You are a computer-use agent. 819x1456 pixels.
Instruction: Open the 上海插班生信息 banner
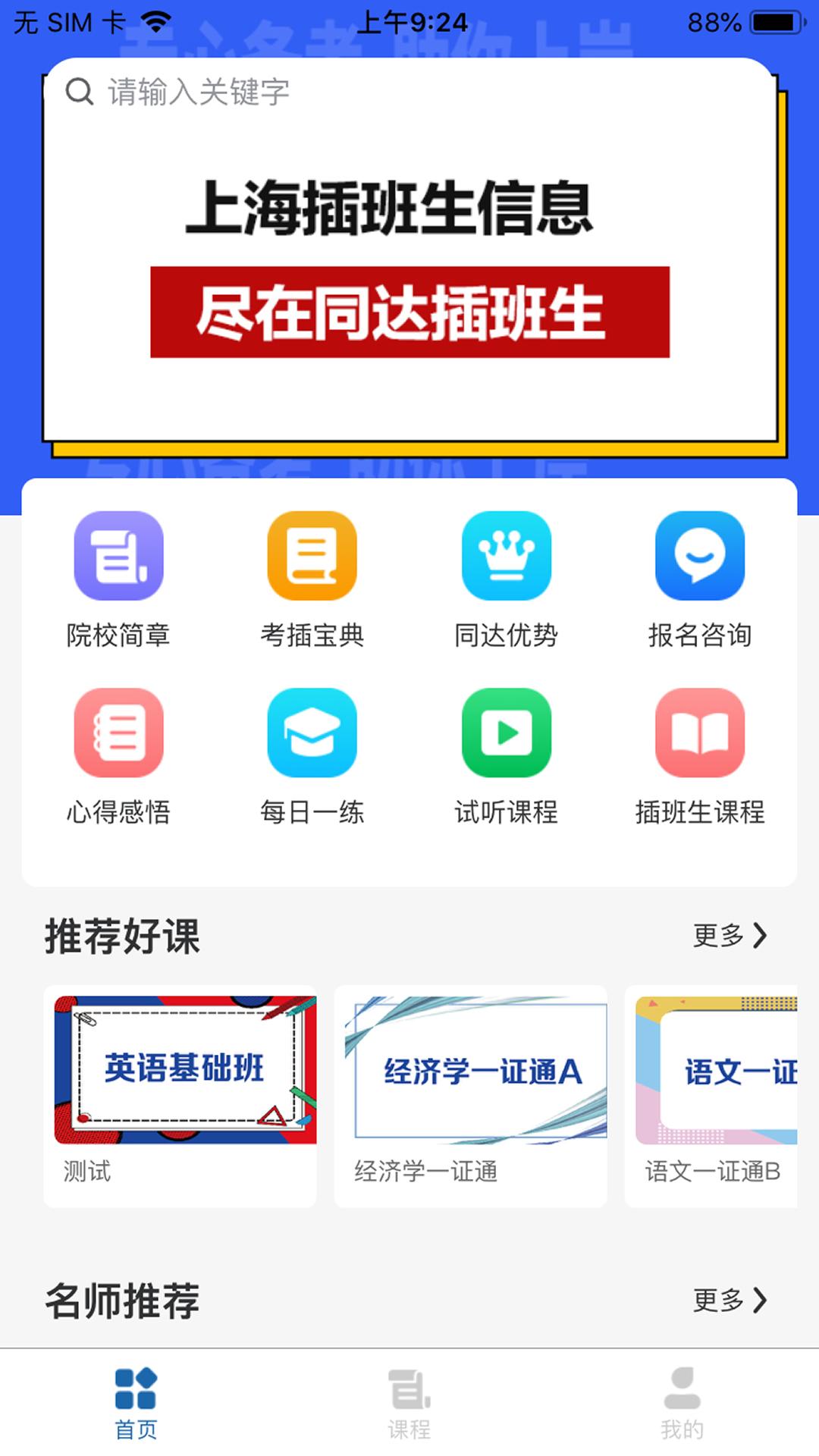coord(409,273)
